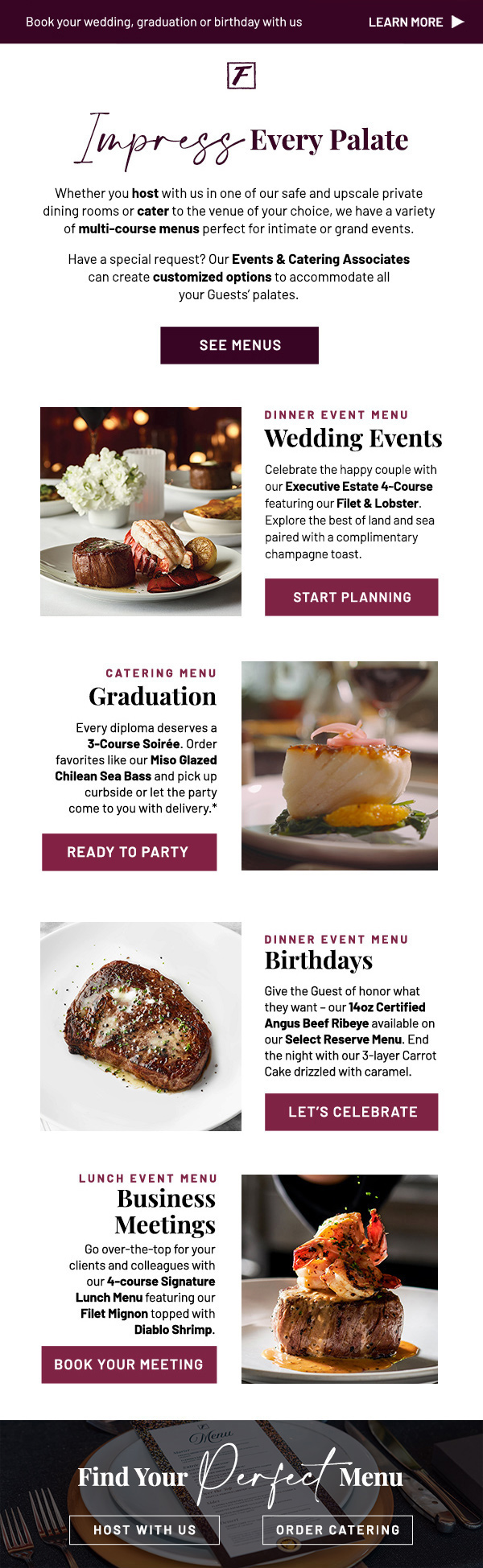Screen dimensions: 483x1568
Task: Open Order Catering option
Action: 337,1529
